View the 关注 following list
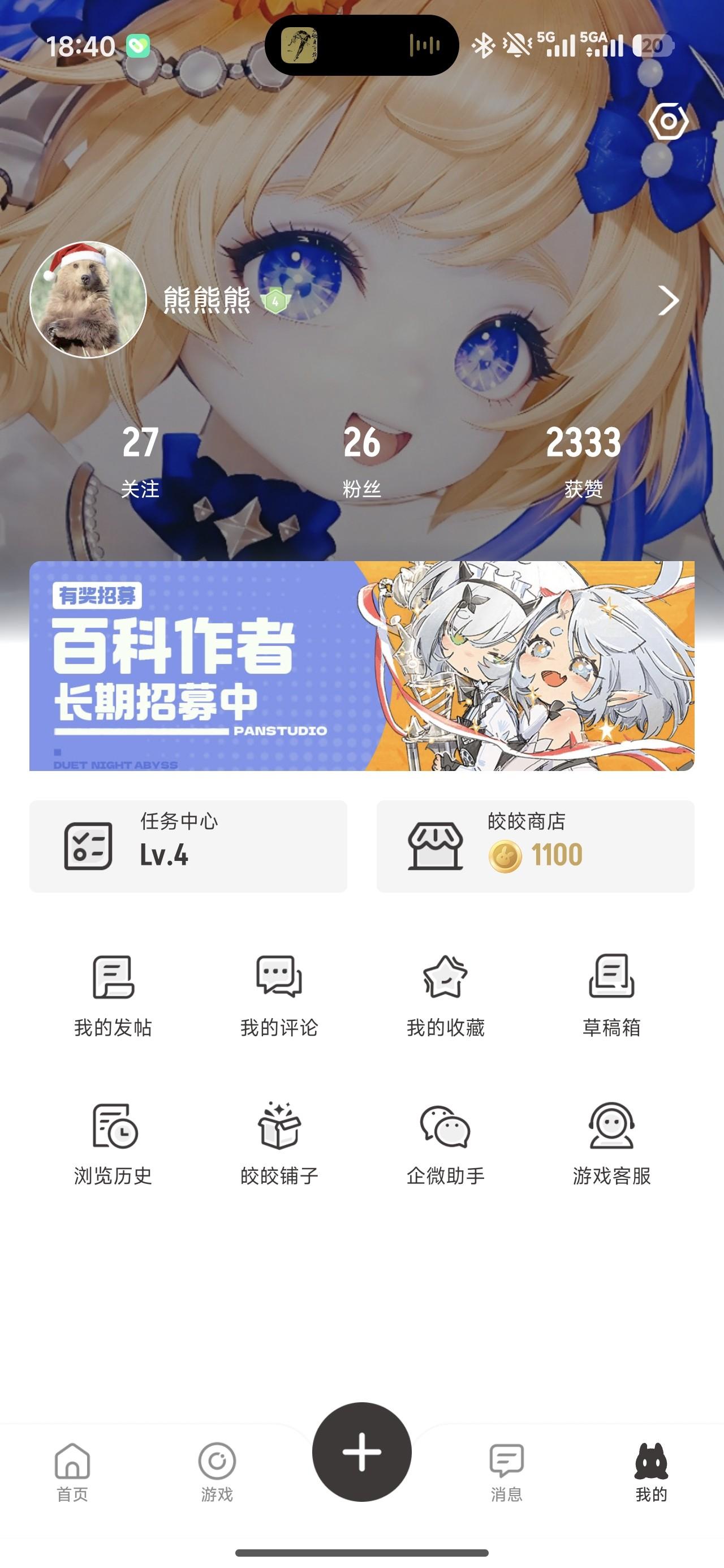Screen dimensions: 724x1568 [140, 461]
